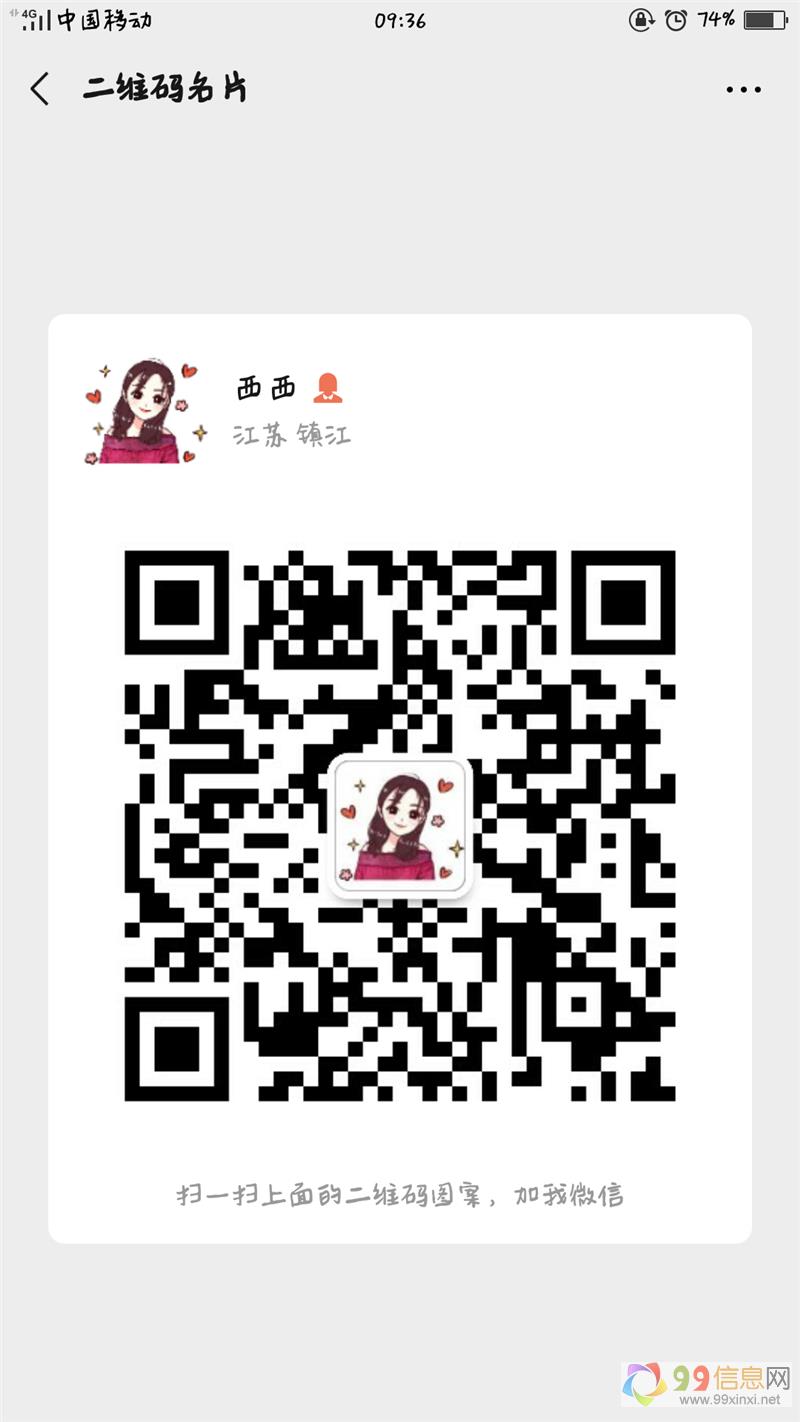Image resolution: width=800 pixels, height=1422 pixels.
Task: Open the three-dot overflow menu
Action: click(743, 90)
